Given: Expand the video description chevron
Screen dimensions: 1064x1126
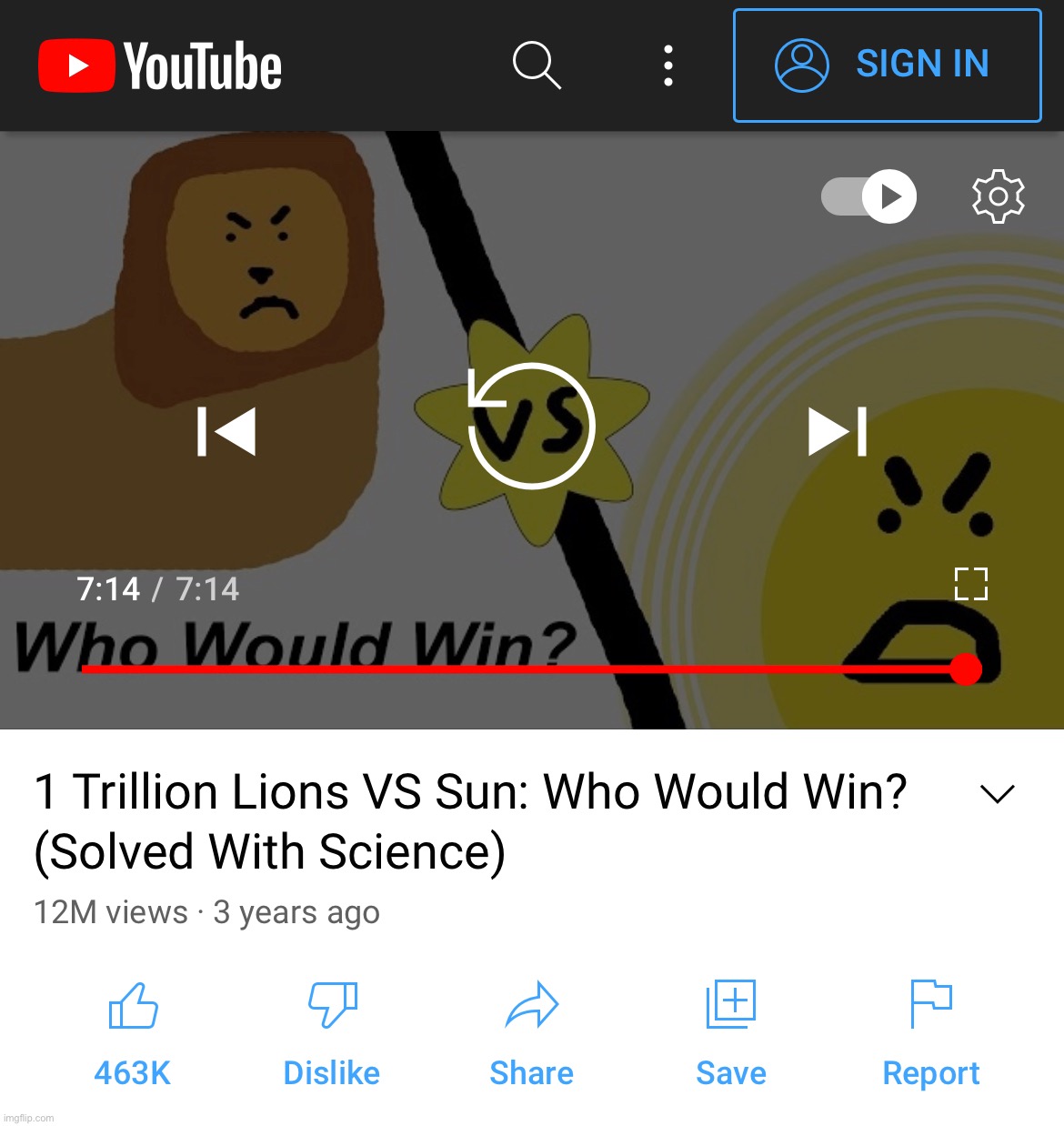Looking at the screenshot, I should pos(997,794).
